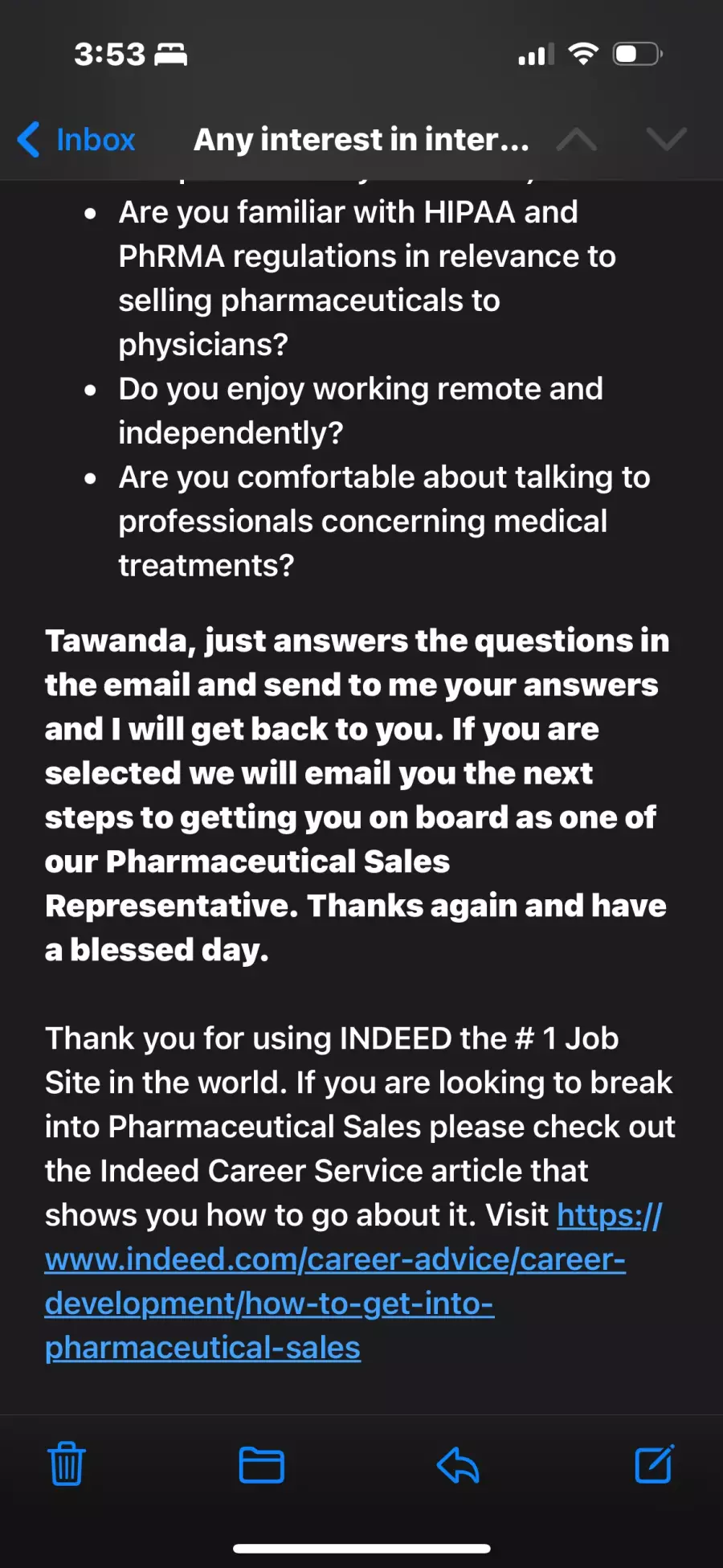
Task: Compose a new email
Action: (x=654, y=1464)
